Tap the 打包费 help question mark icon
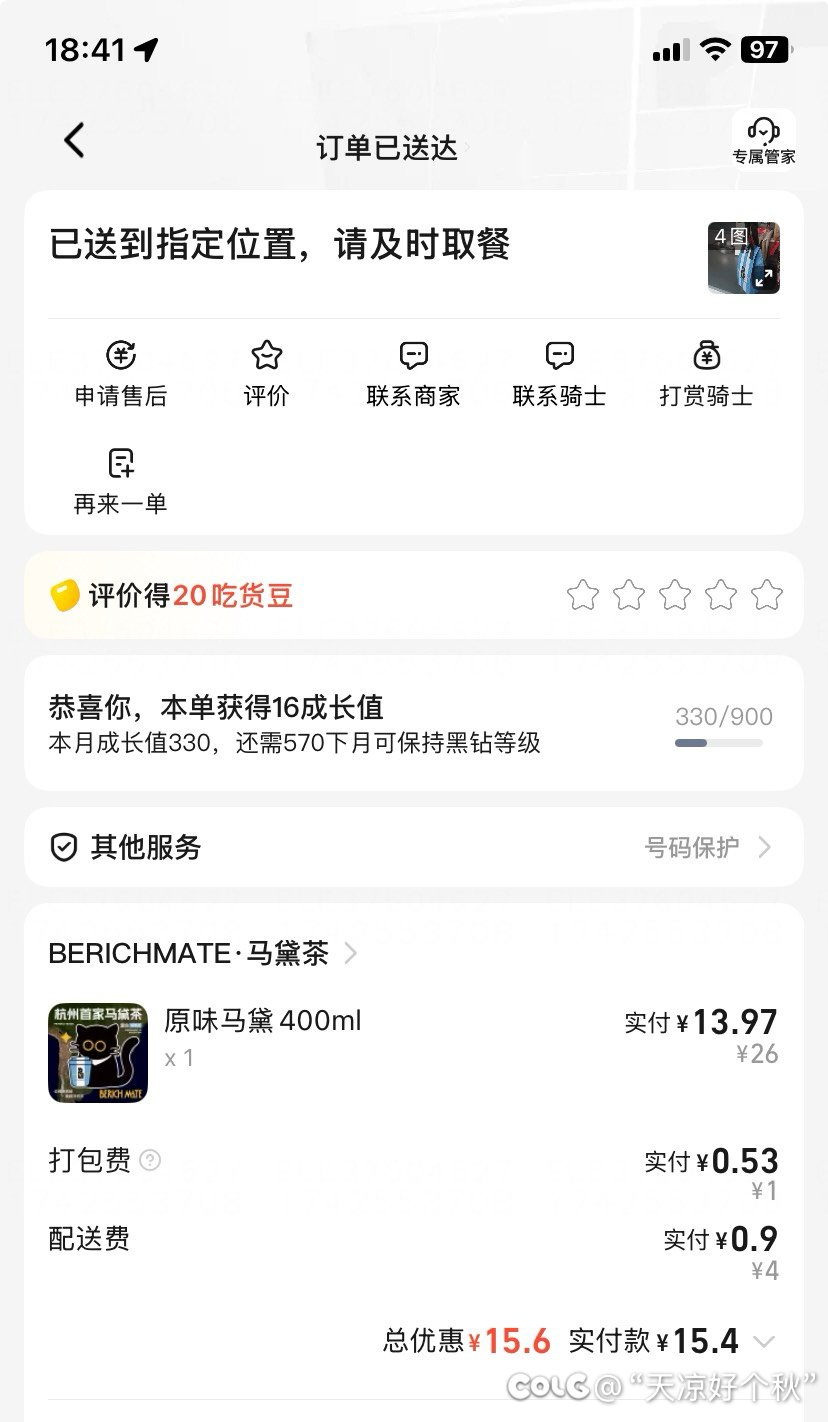Image resolution: width=828 pixels, height=1422 pixels. 151,1161
